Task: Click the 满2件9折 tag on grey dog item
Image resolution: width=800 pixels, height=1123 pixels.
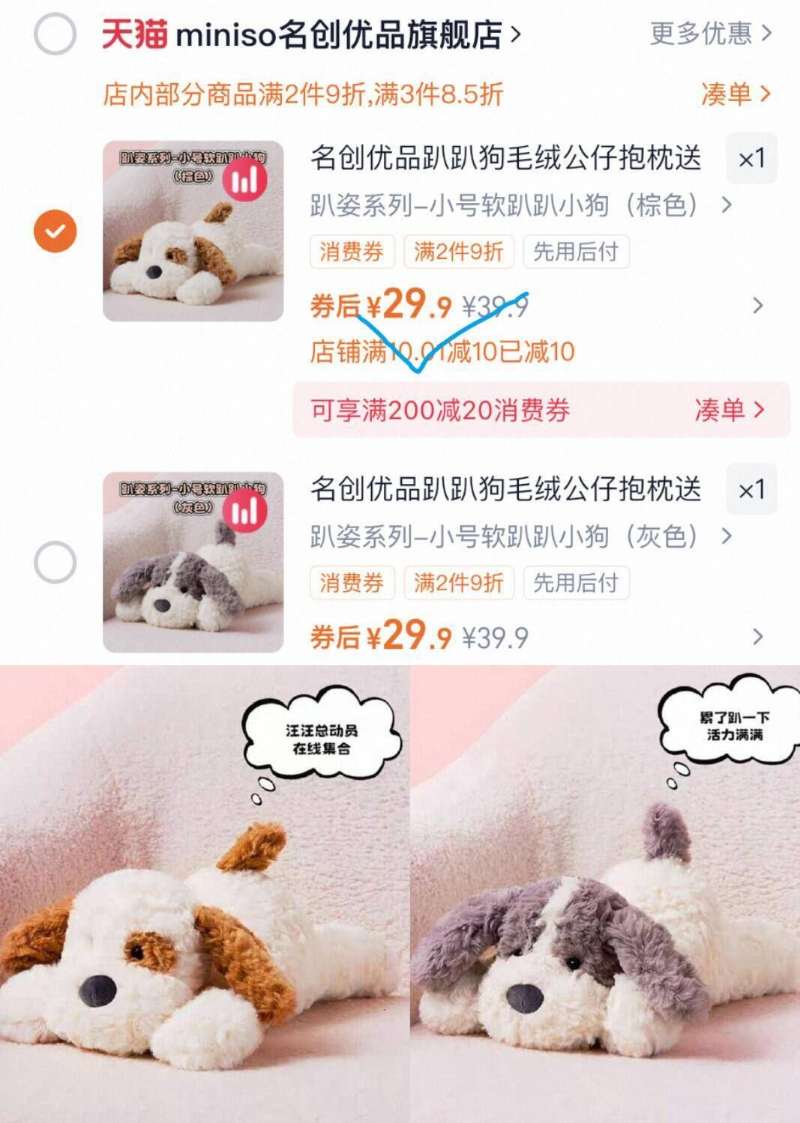Action: 459,584
